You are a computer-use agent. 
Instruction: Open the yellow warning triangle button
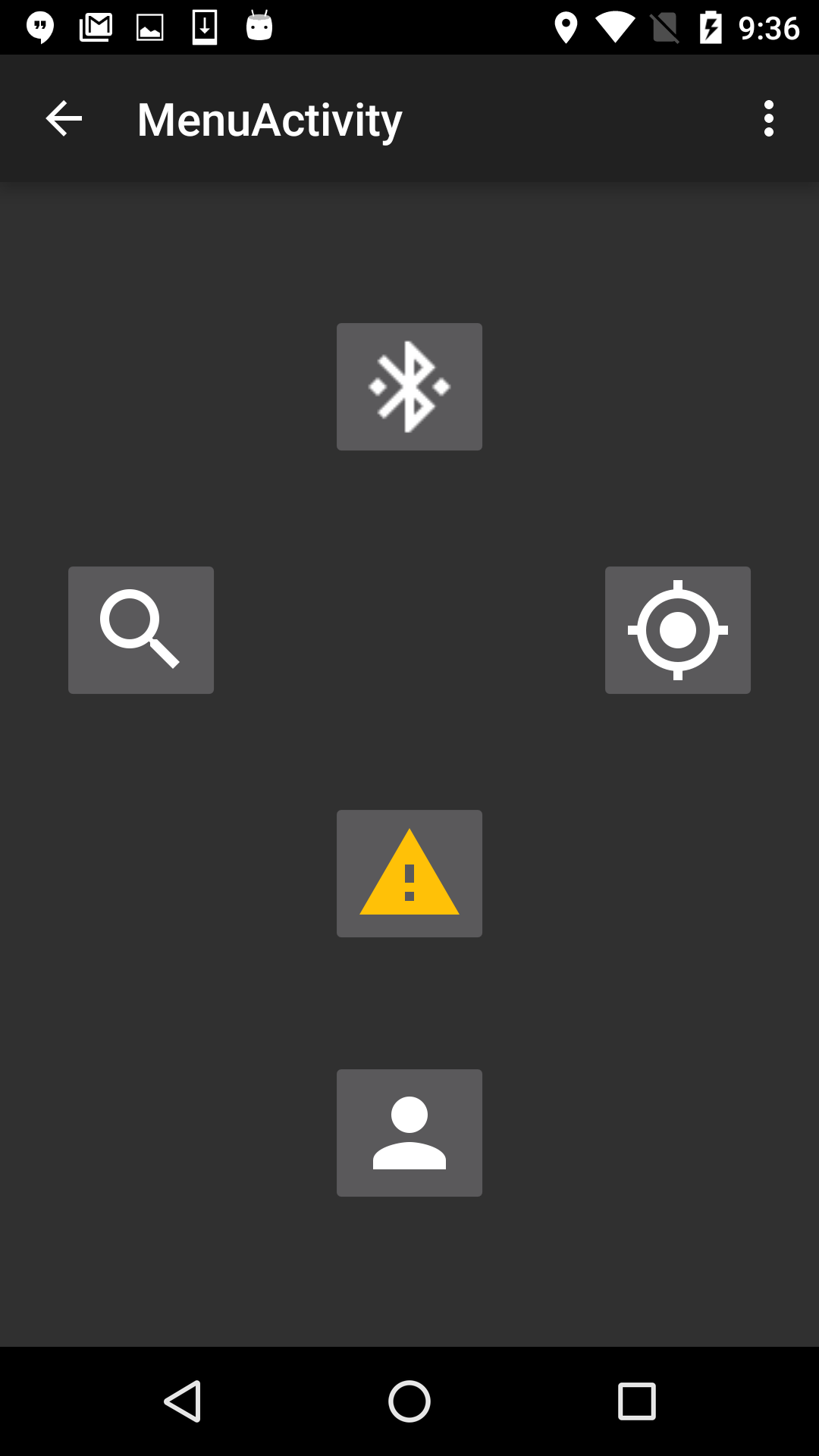pyautogui.click(x=409, y=874)
